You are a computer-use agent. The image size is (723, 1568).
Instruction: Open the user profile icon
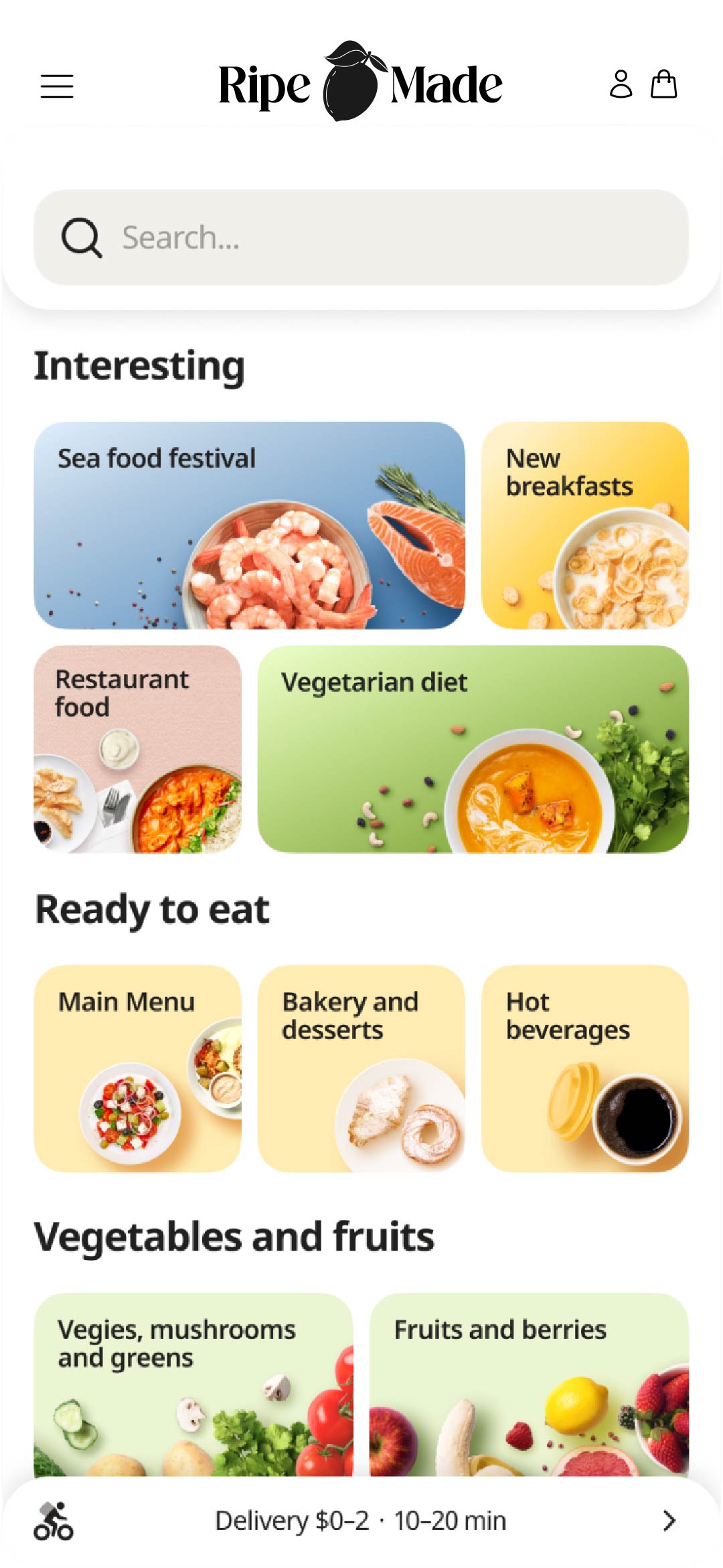(621, 84)
